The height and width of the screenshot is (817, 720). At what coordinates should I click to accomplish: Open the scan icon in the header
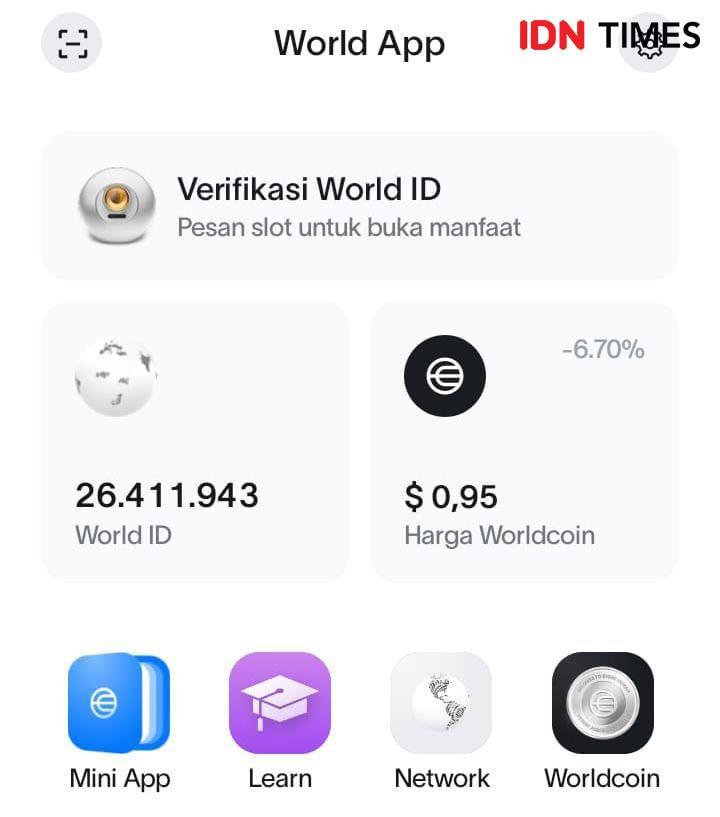point(72,43)
